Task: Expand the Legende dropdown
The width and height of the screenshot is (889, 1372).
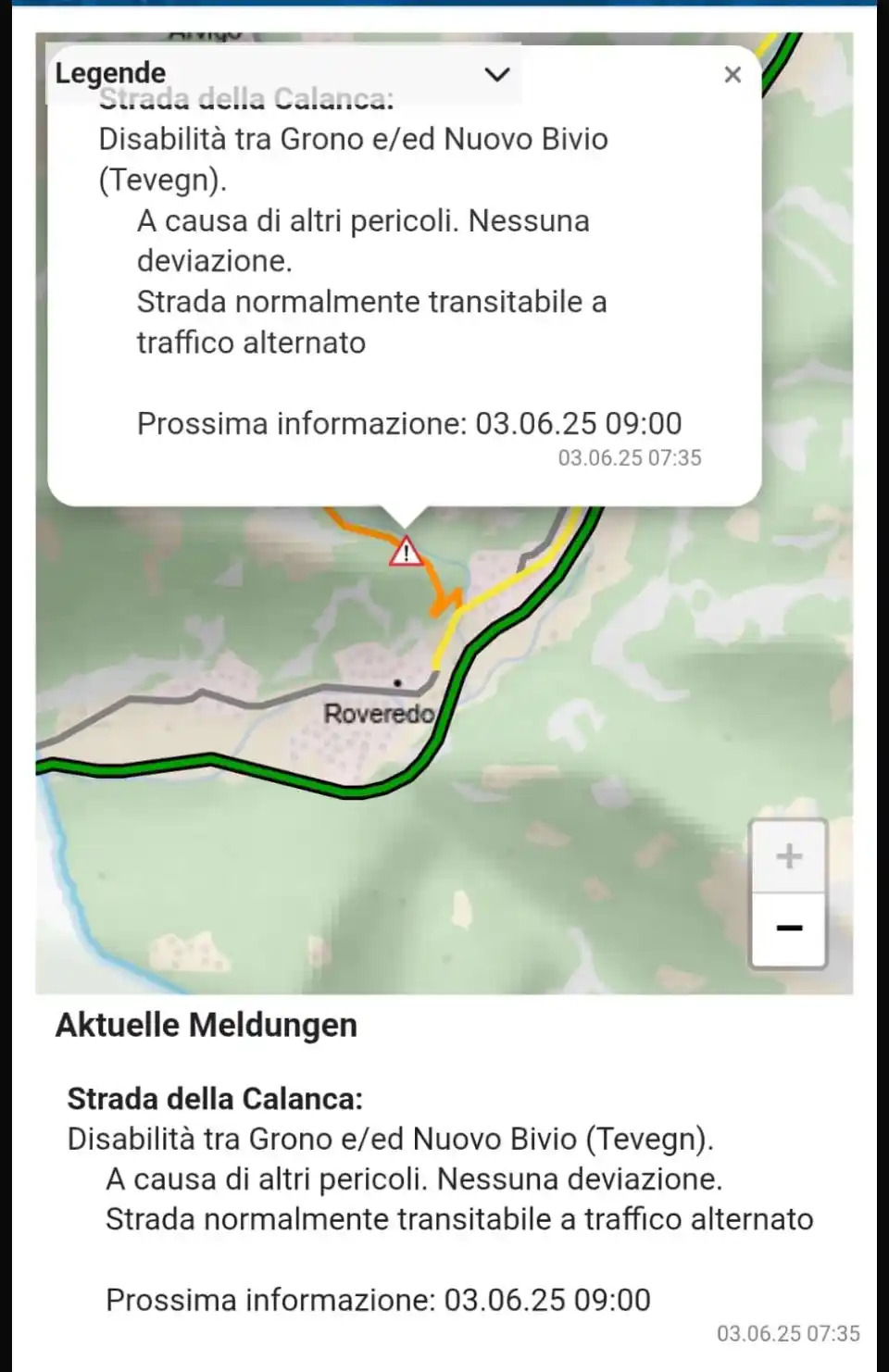Action: [x=497, y=74]
